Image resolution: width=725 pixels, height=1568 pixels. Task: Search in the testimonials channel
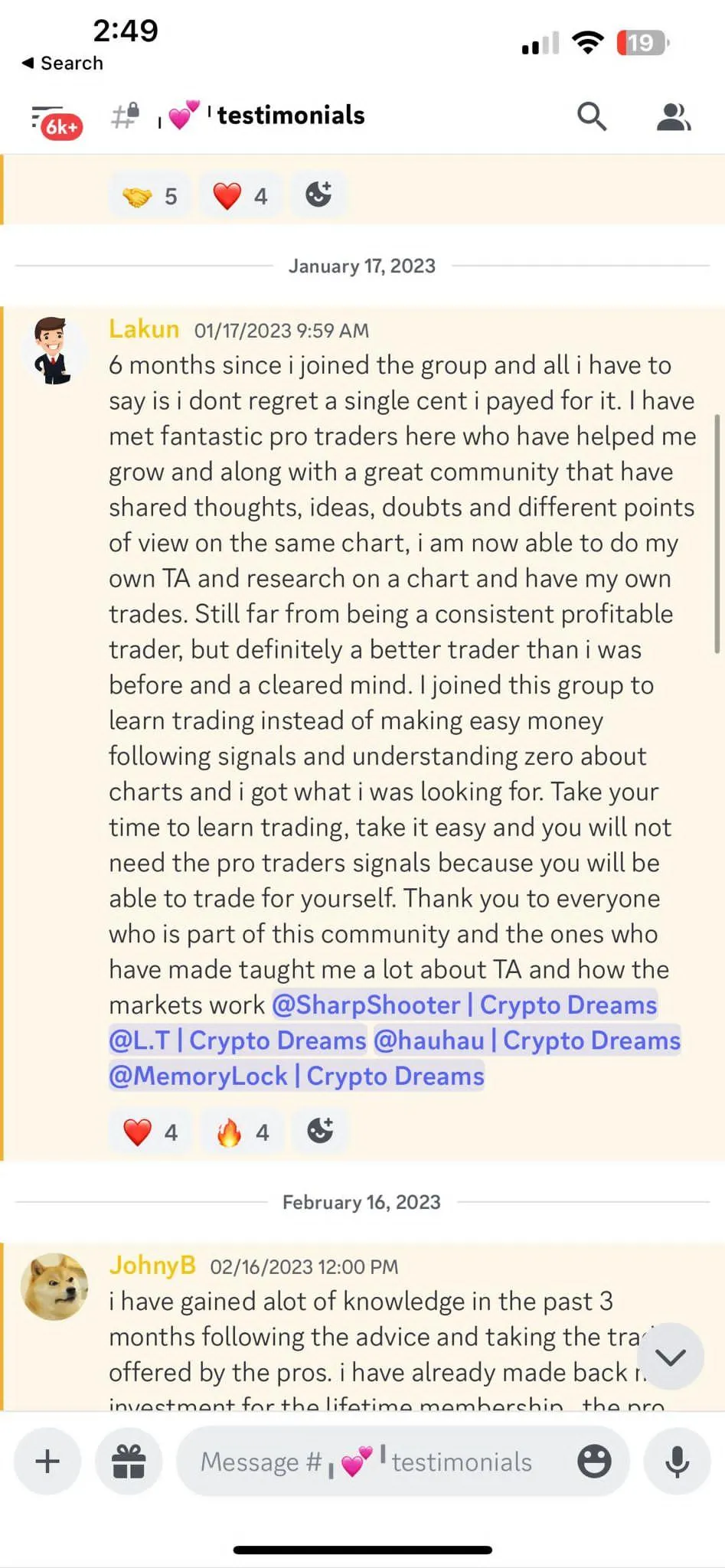tap(592, 117)
